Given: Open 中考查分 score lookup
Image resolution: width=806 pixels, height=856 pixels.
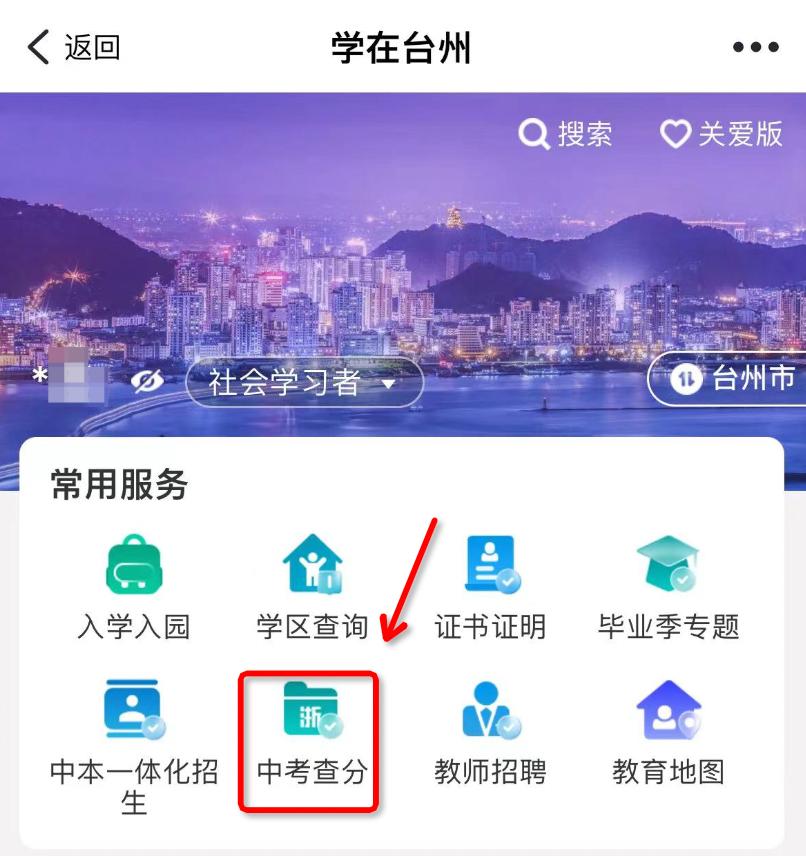Looking at the screenshot, I should click(x=312, y=738).
